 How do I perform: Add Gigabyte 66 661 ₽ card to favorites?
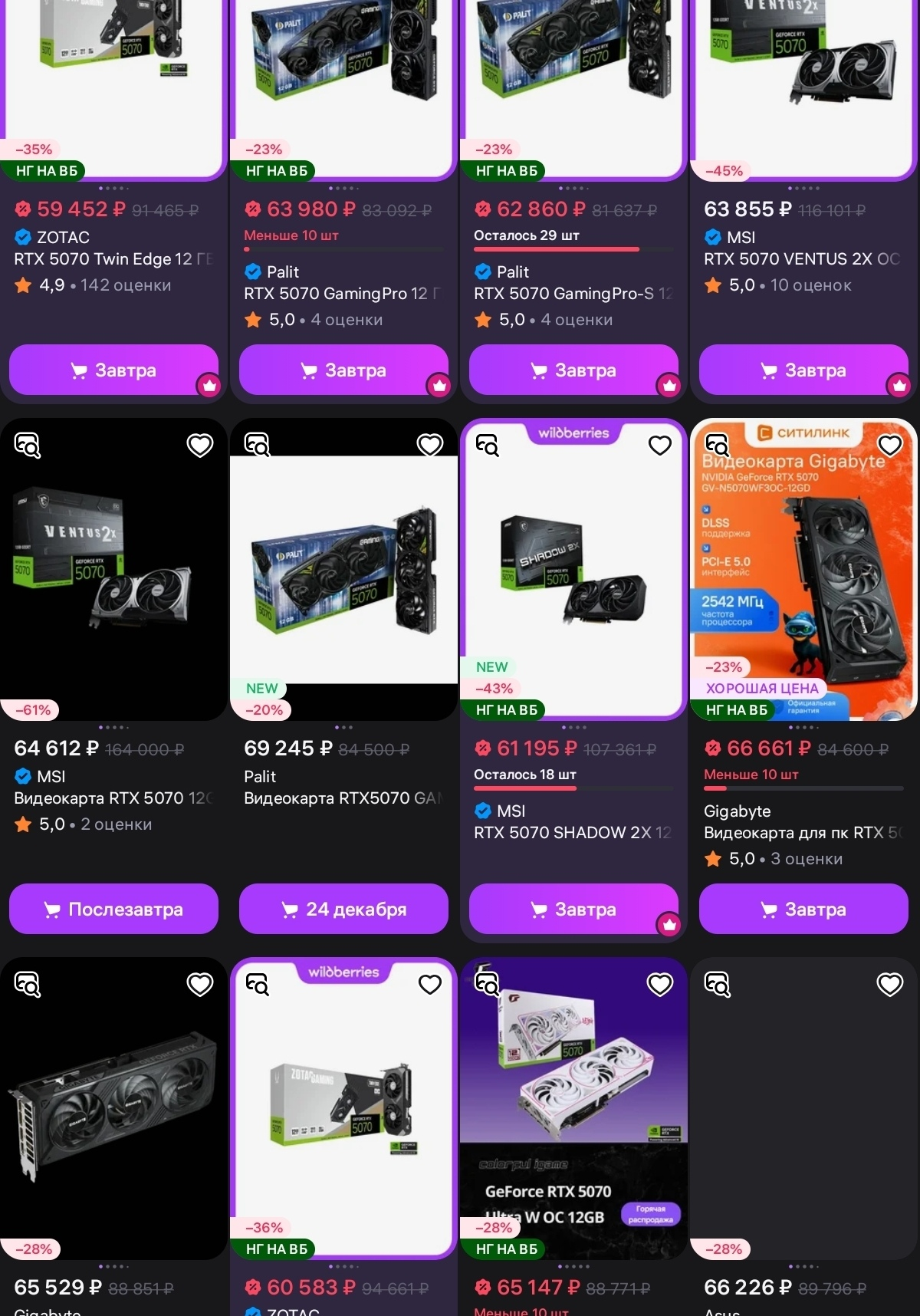890,445
